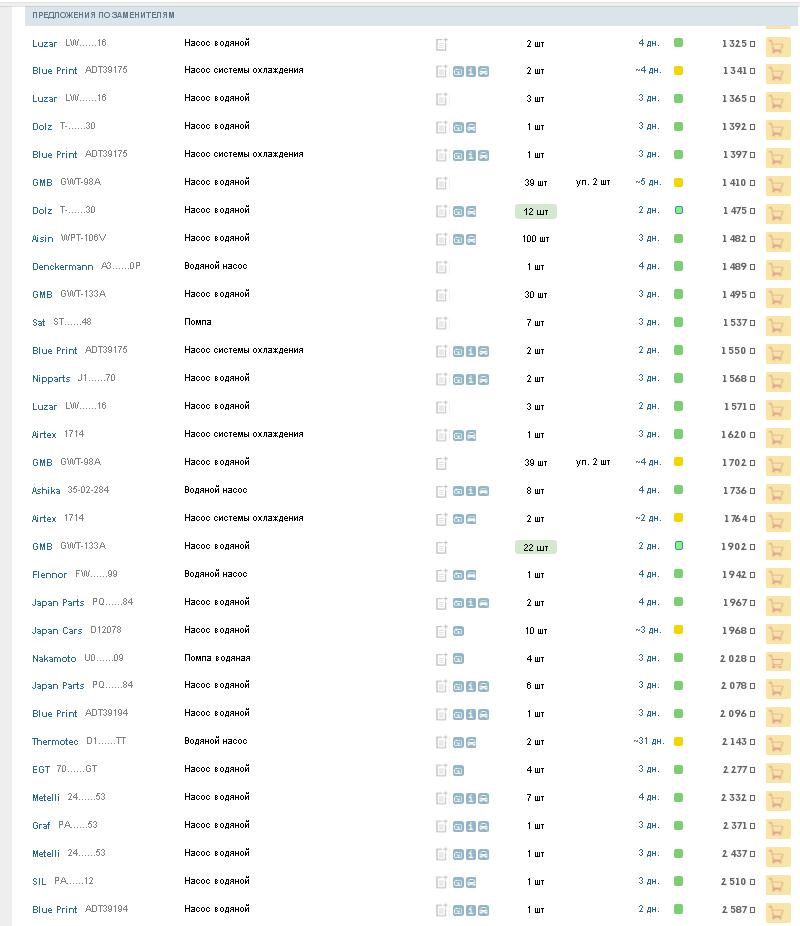Screen dimensions: 800x926
Task: Open the info note icon for Sat pump
Action: (x=442, y=323)
